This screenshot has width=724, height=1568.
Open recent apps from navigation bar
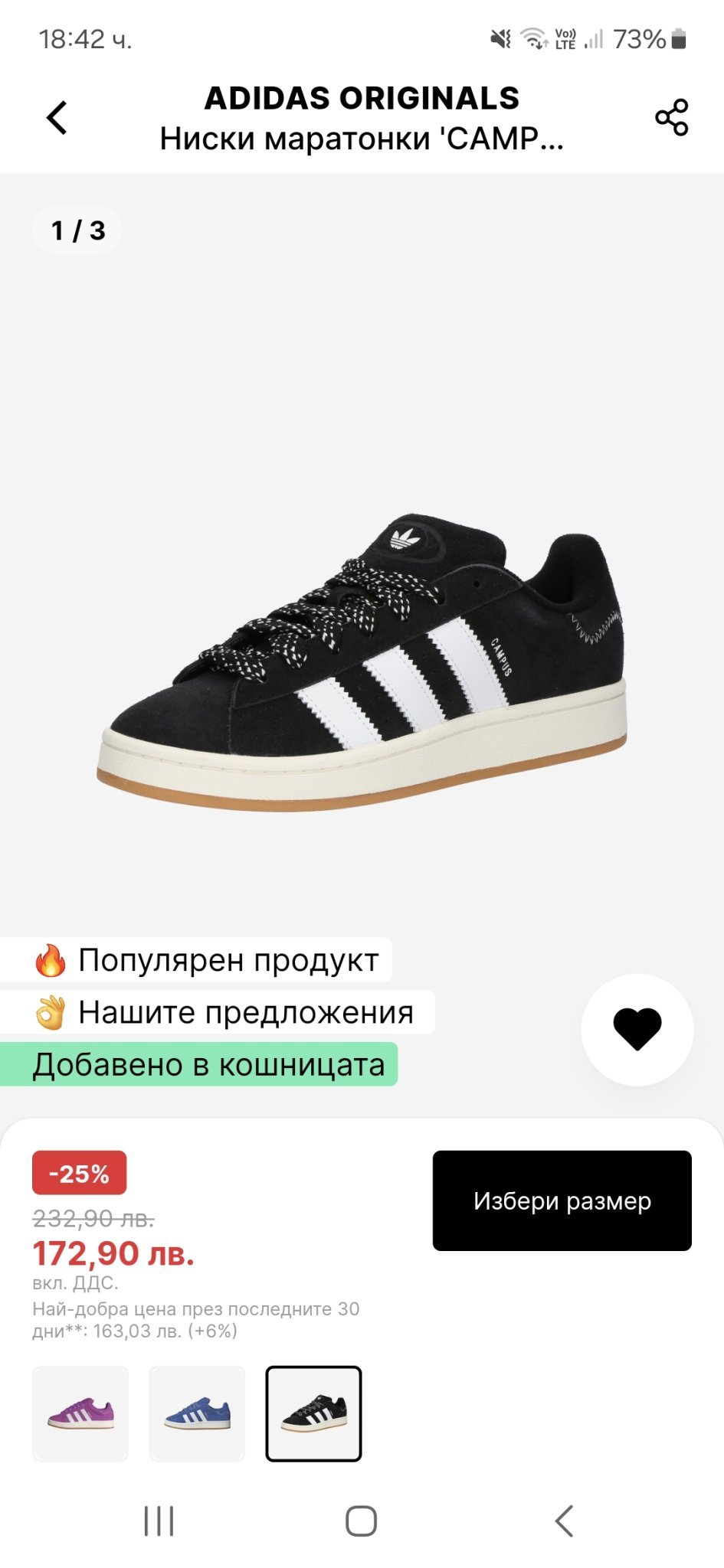click(159, 1521)
